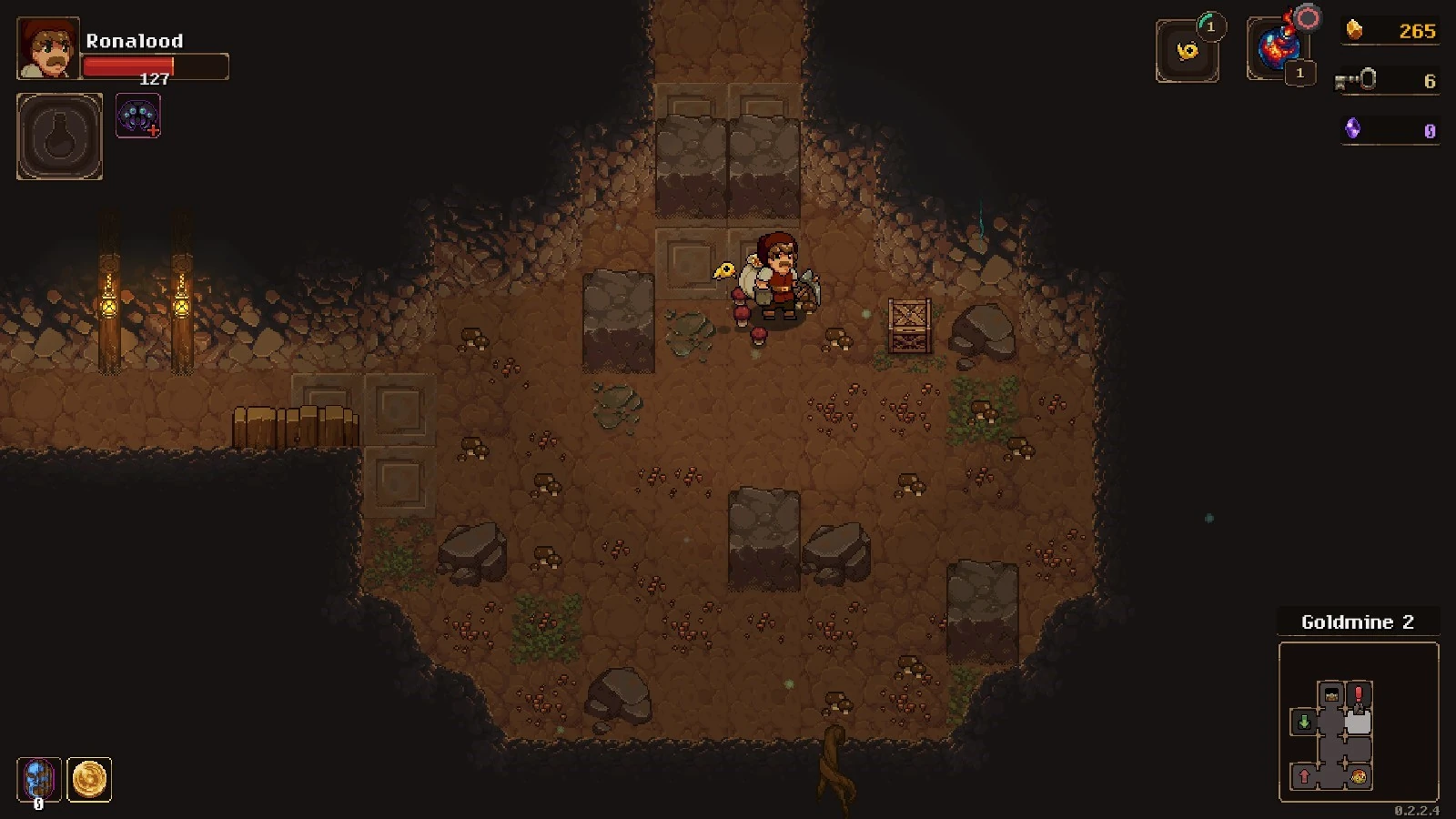Open Ronalood's character portrait

click(48, 48)
